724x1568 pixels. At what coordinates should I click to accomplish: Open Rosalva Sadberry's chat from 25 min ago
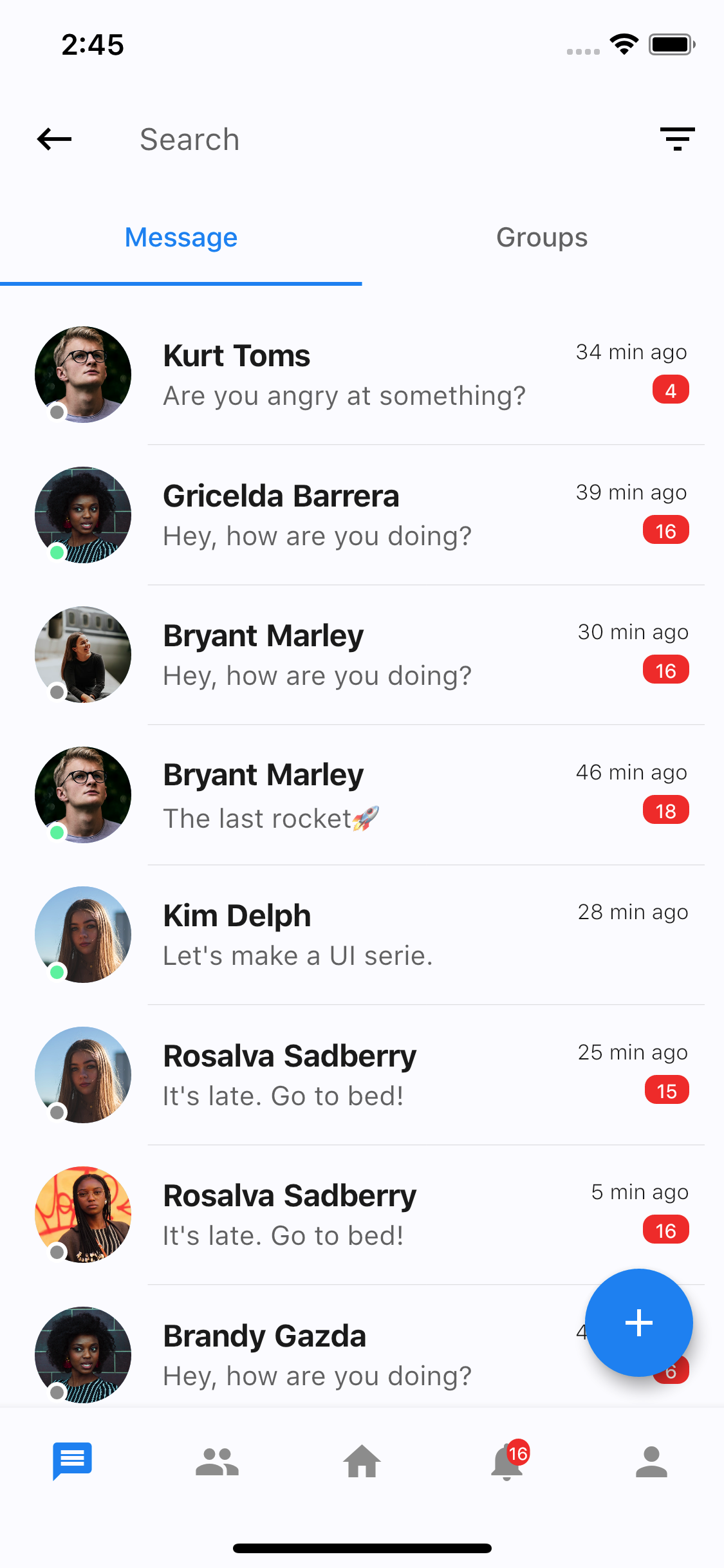(x=362, y=1075)
